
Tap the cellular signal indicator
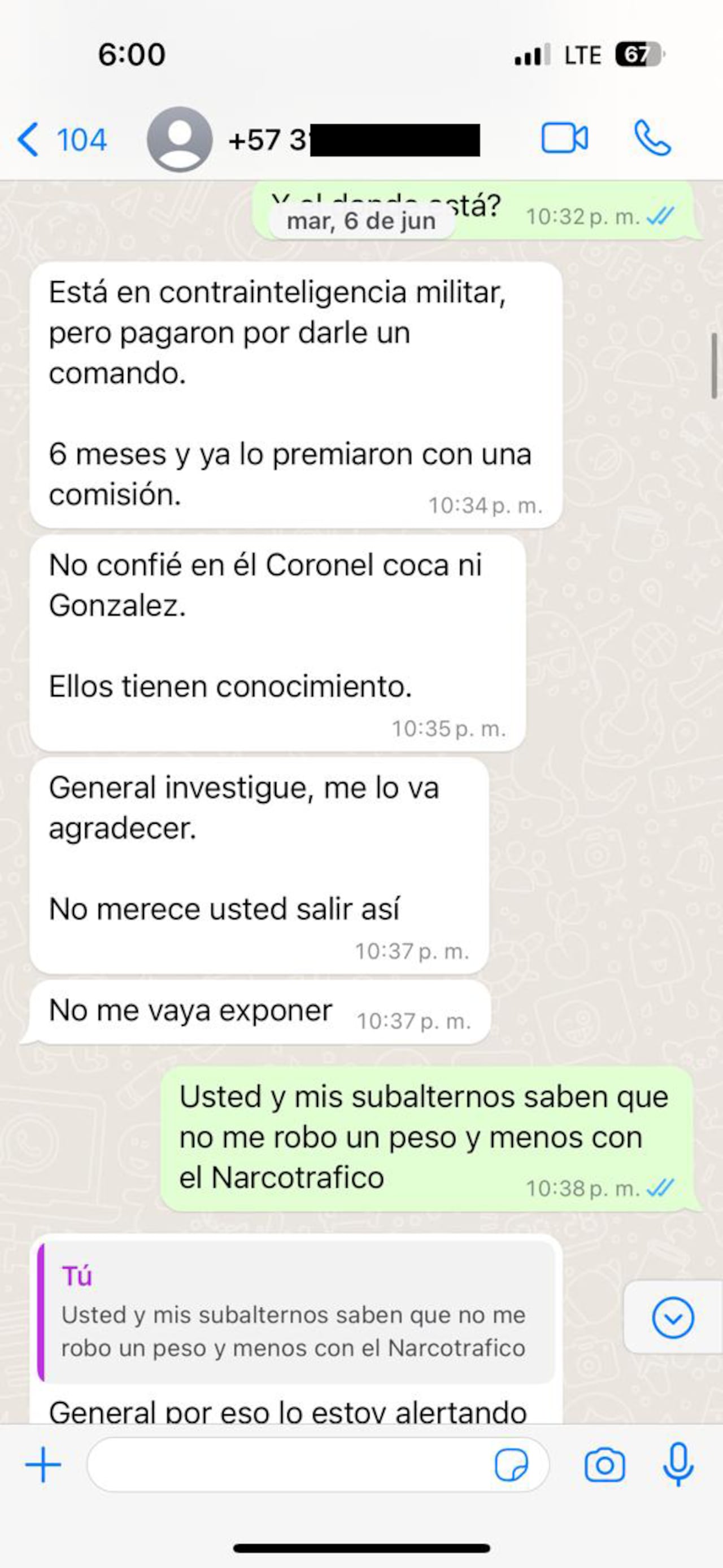tap(529, 54)
